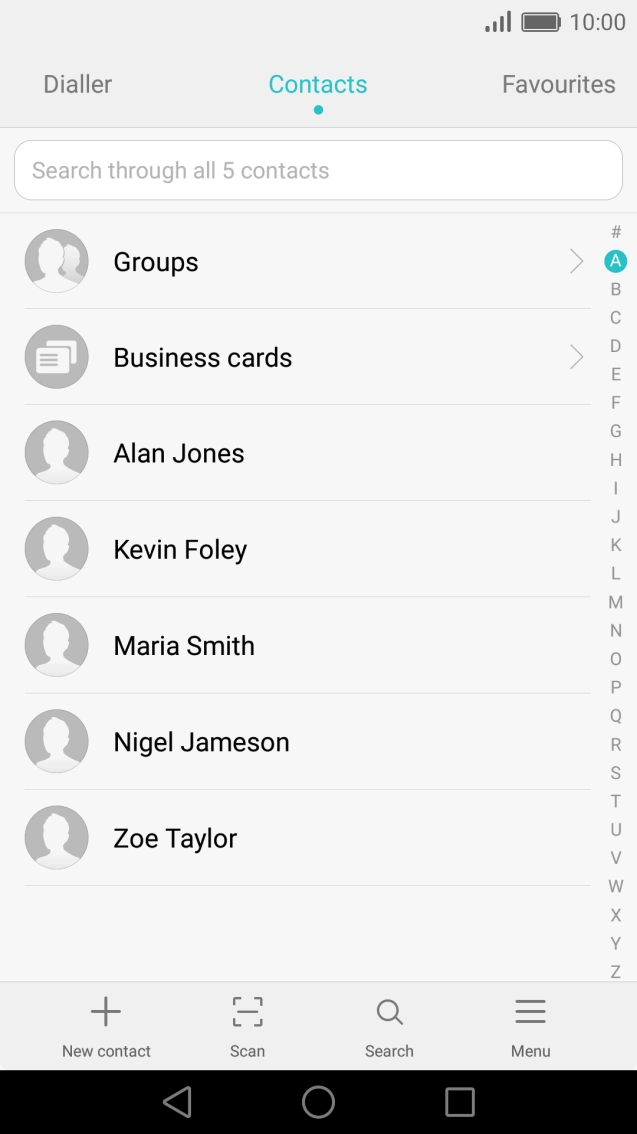
Task: Switch to the Favourites tab
Action: click(558, 85)
